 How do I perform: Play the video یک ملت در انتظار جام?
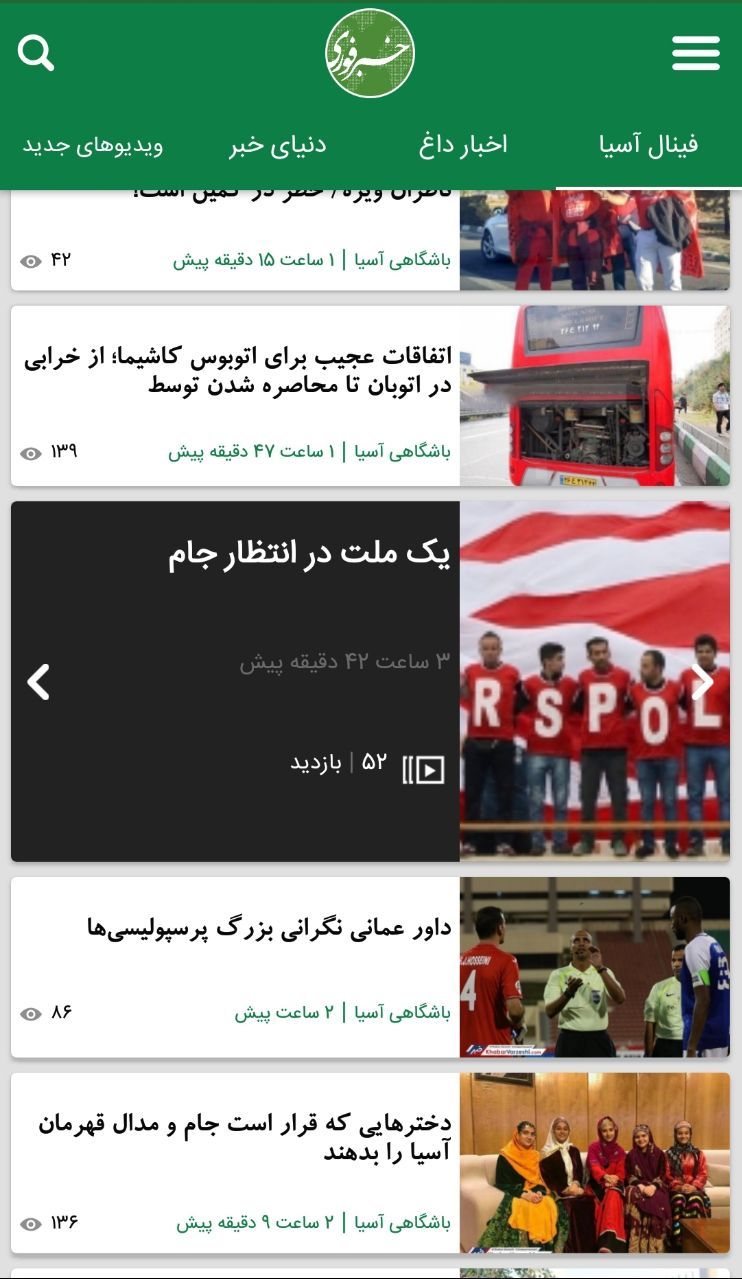(x=423, y=768)
